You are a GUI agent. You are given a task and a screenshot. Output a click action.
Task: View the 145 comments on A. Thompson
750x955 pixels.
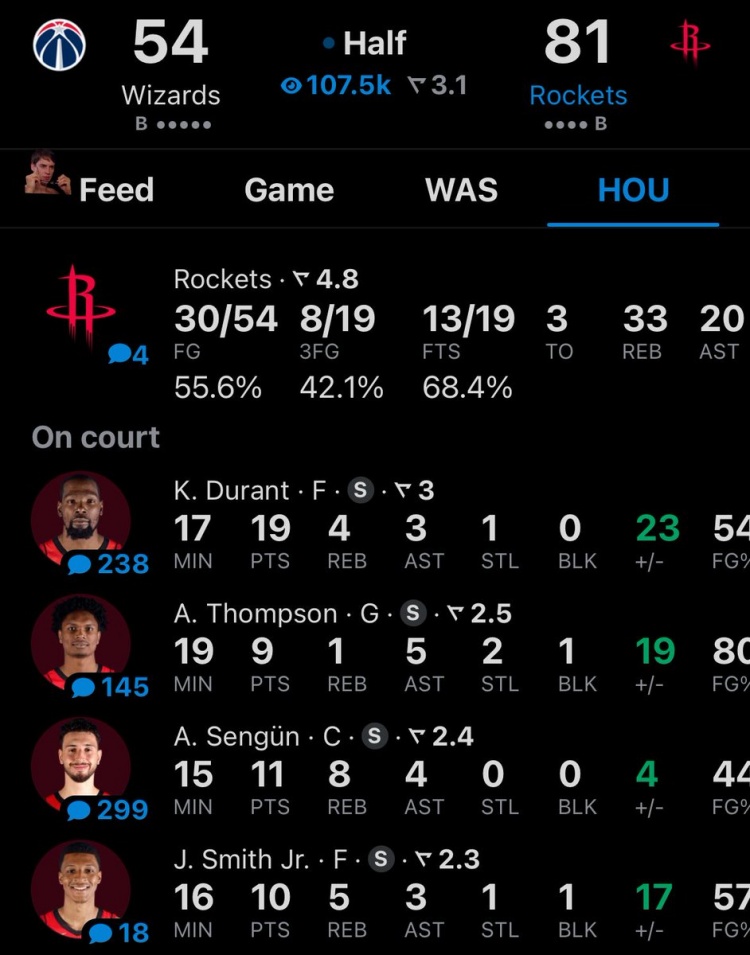110,687
